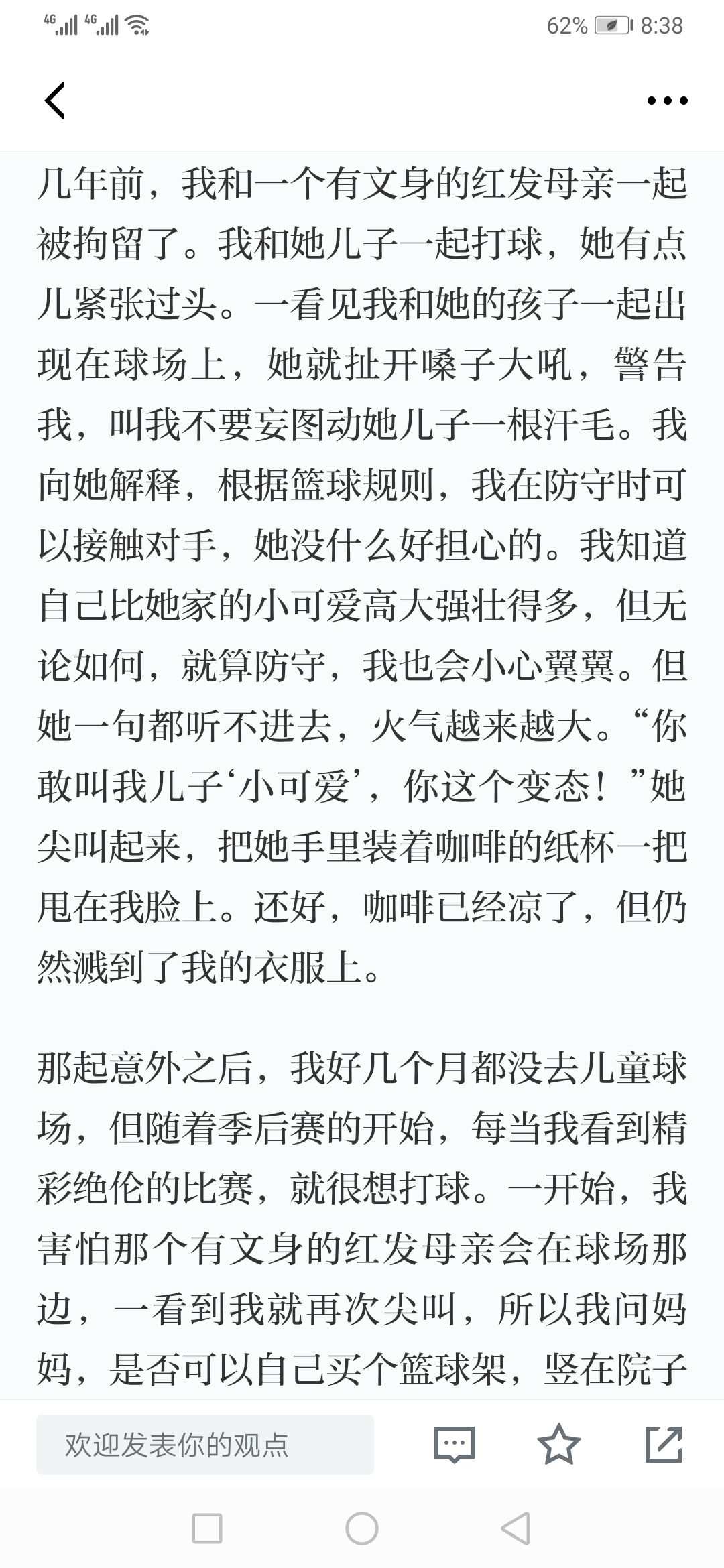724x1568 pixels.
Task: Share the article via the share icon
Action: click(664, 1444)
